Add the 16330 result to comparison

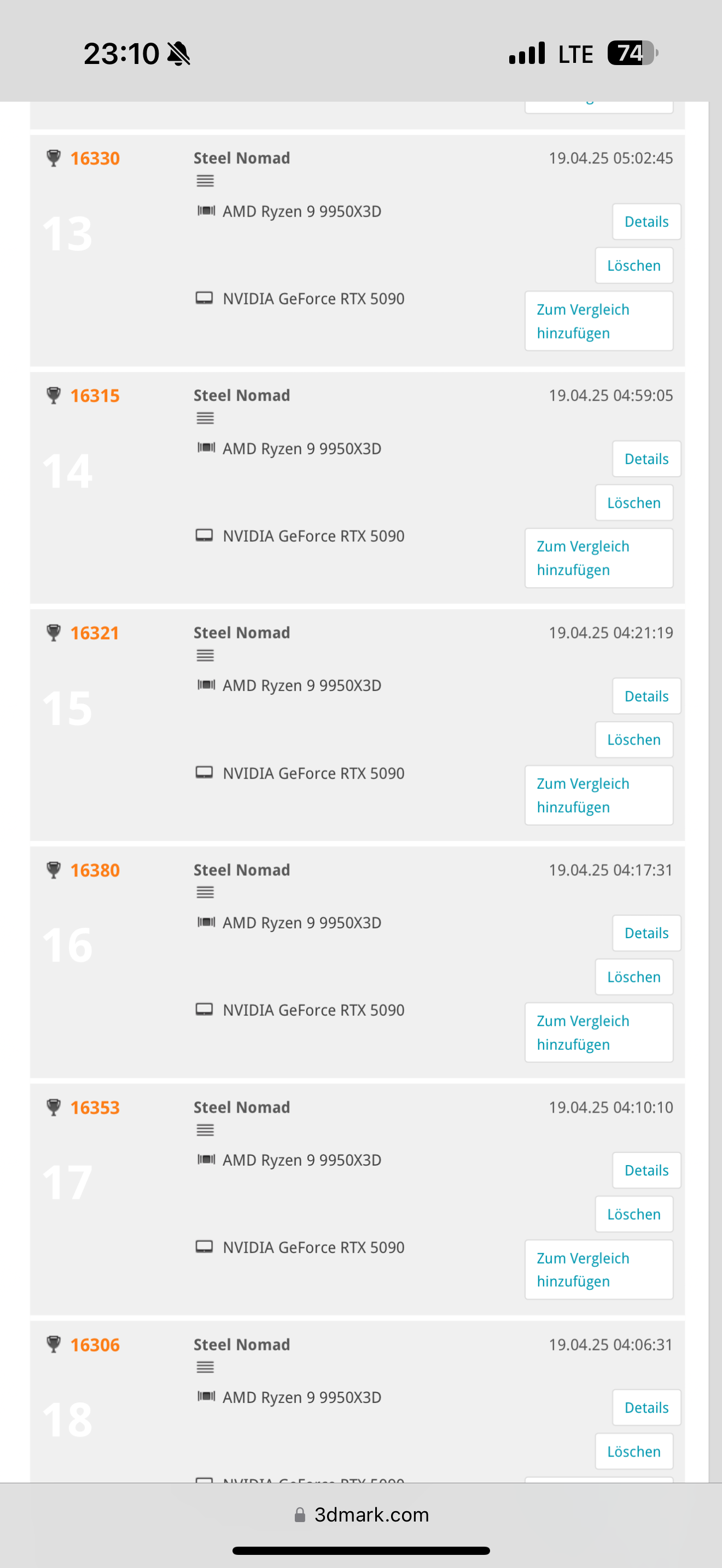(x=598, y=321)
